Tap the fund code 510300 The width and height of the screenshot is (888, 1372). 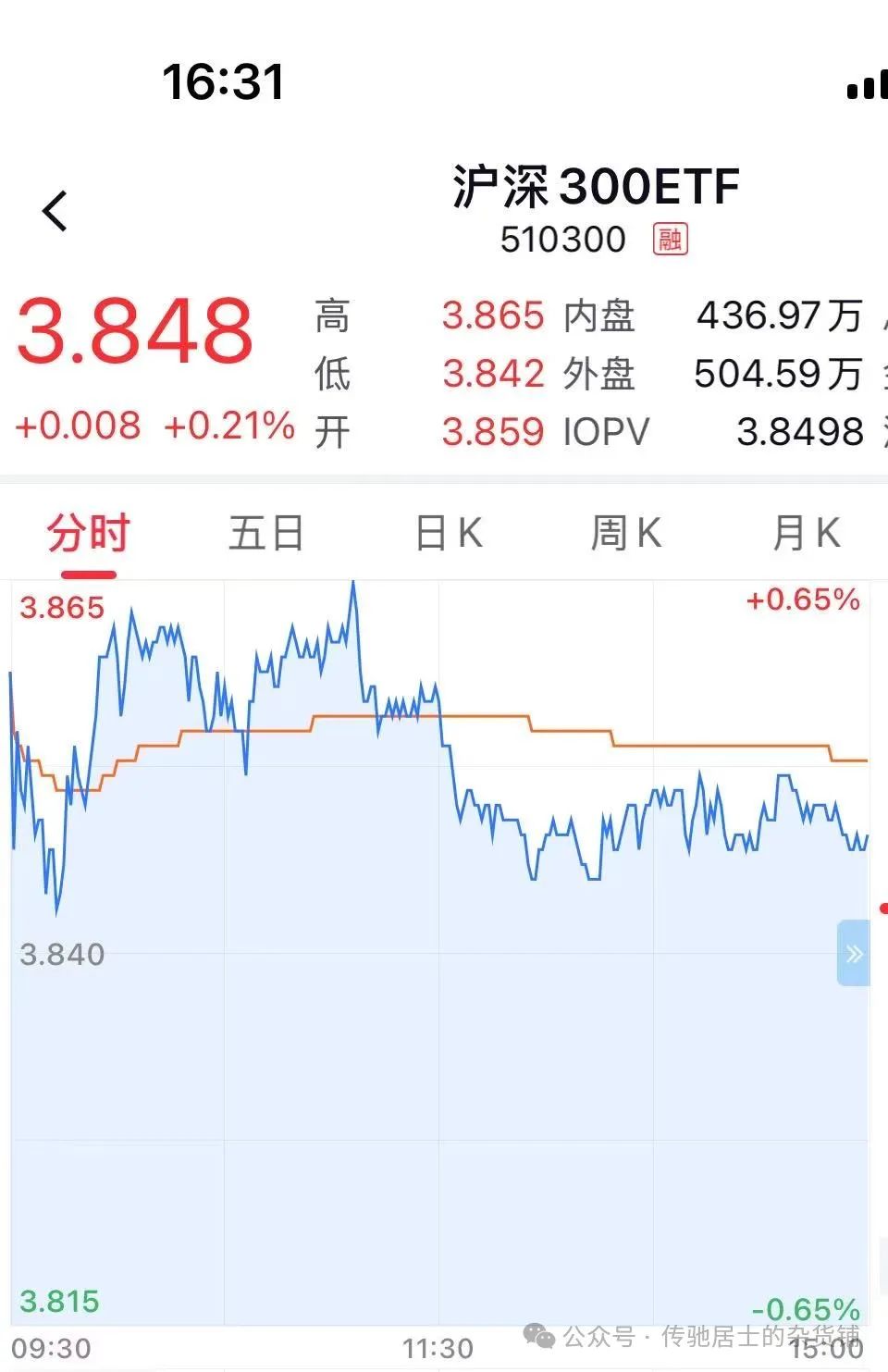pyautogui.click(x=563, y=238)
